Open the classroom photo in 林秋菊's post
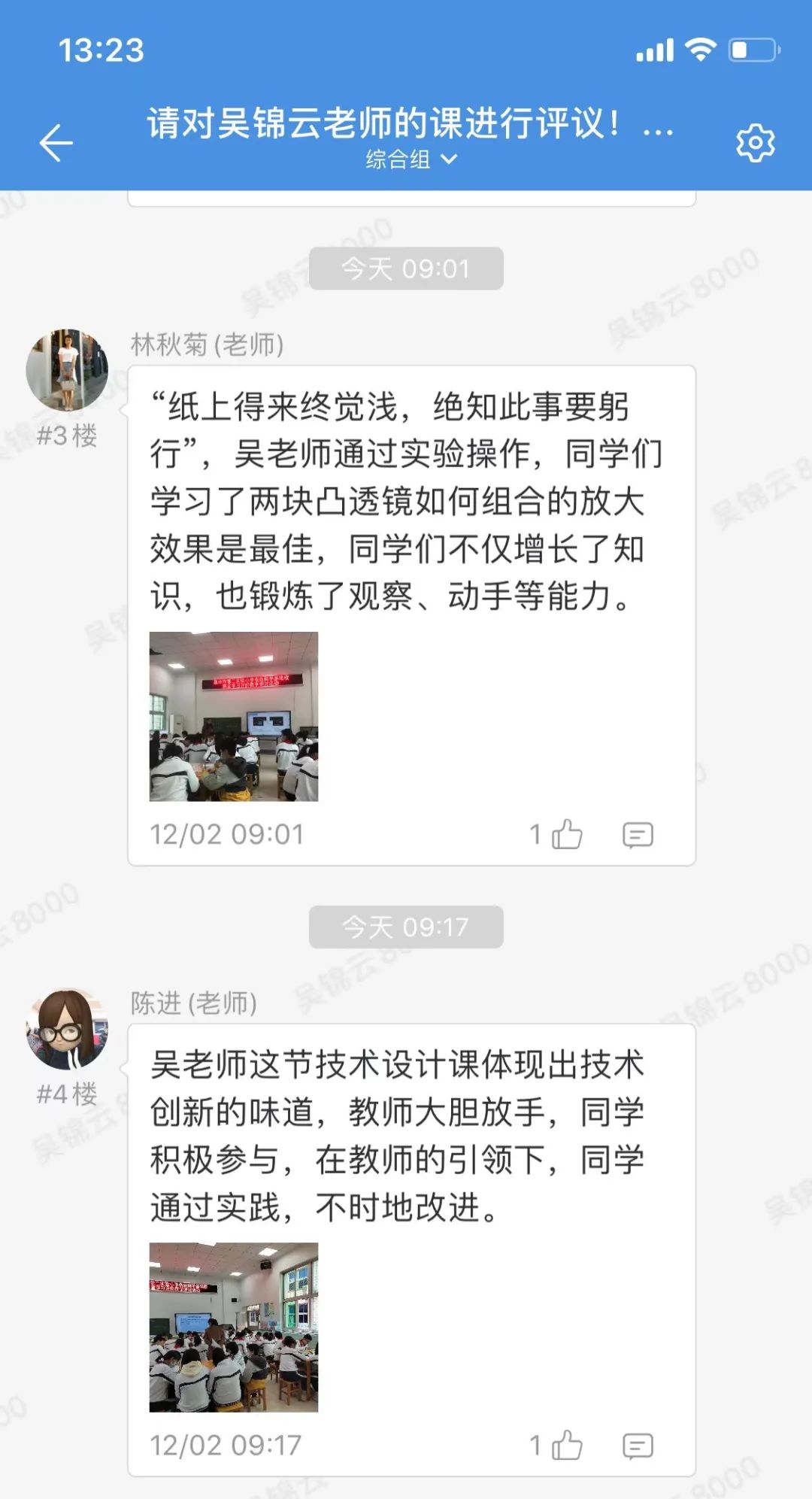812x1499 pixels. coord(234,716)
